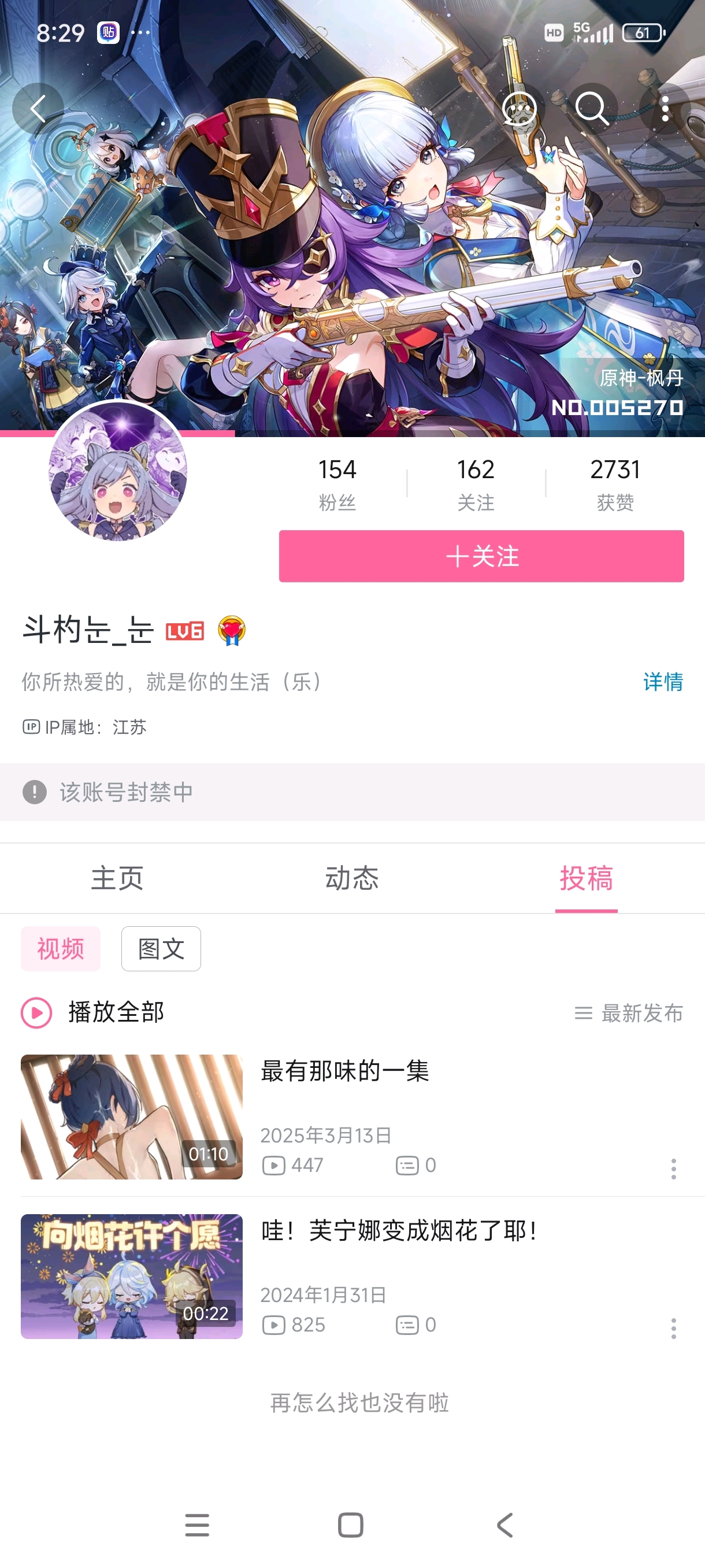Open the 最新发布 sort option
Screen dimensions: 705x1568
(629, 1013)
